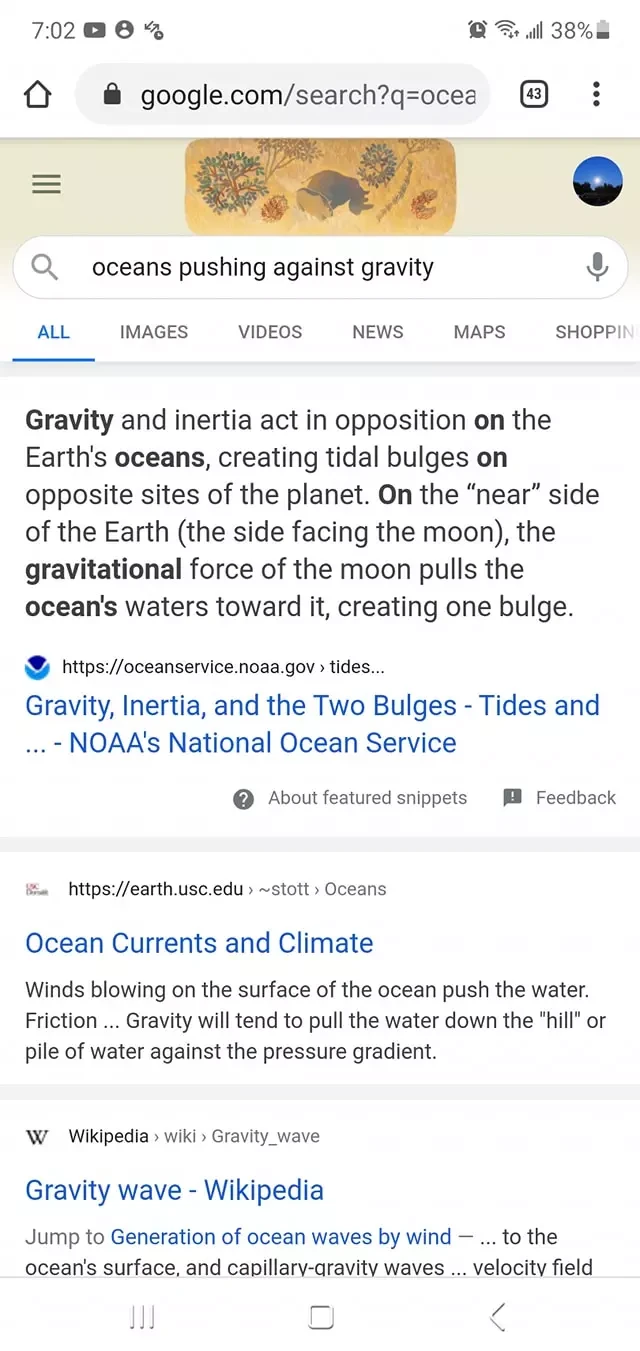Switch to the News tab
This screenshot has width=640, height=1351.
point(378,332)
